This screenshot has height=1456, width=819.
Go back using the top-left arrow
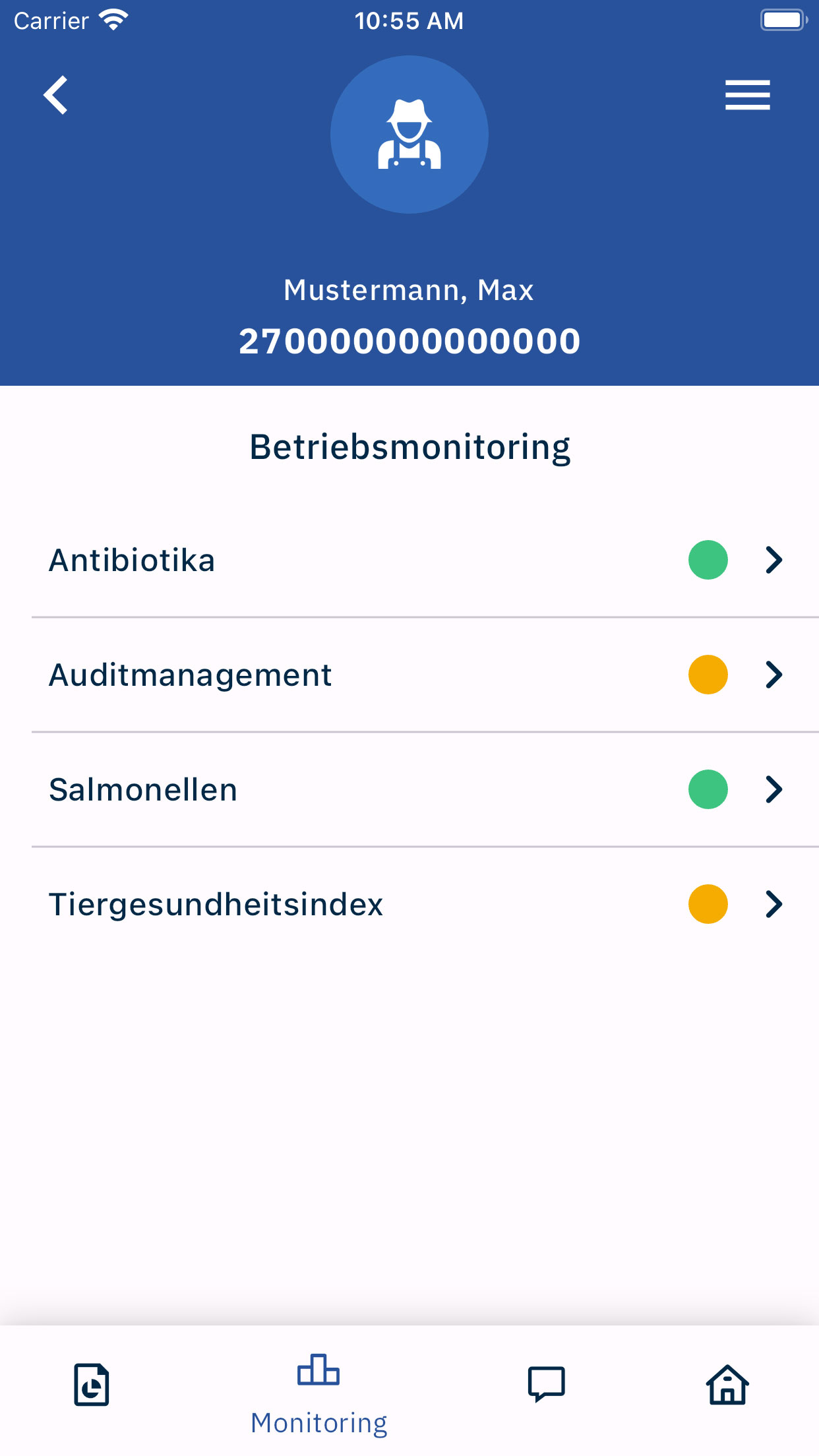pos(56,95)
